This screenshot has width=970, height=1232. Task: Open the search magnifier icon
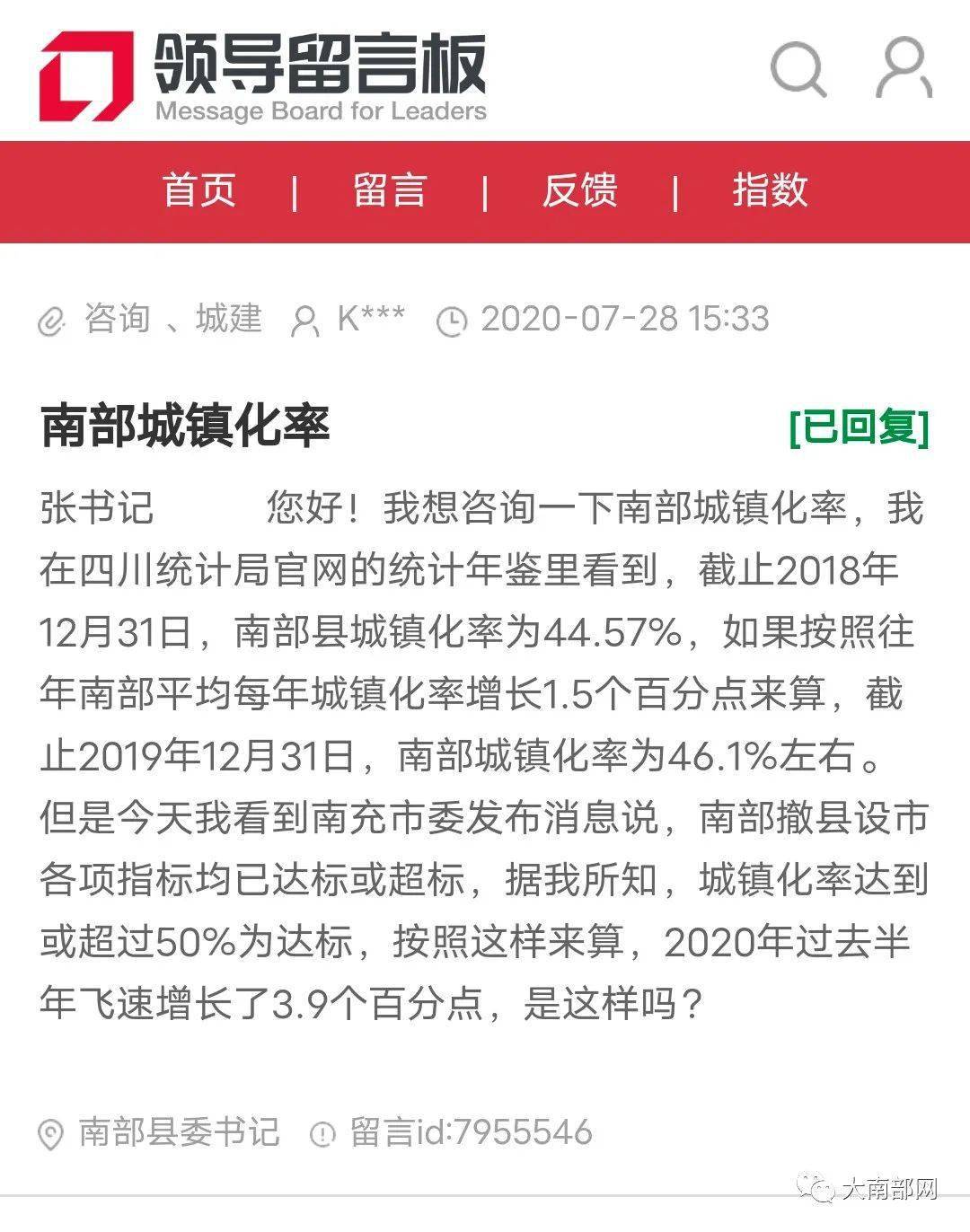click(x=798, y=67)
